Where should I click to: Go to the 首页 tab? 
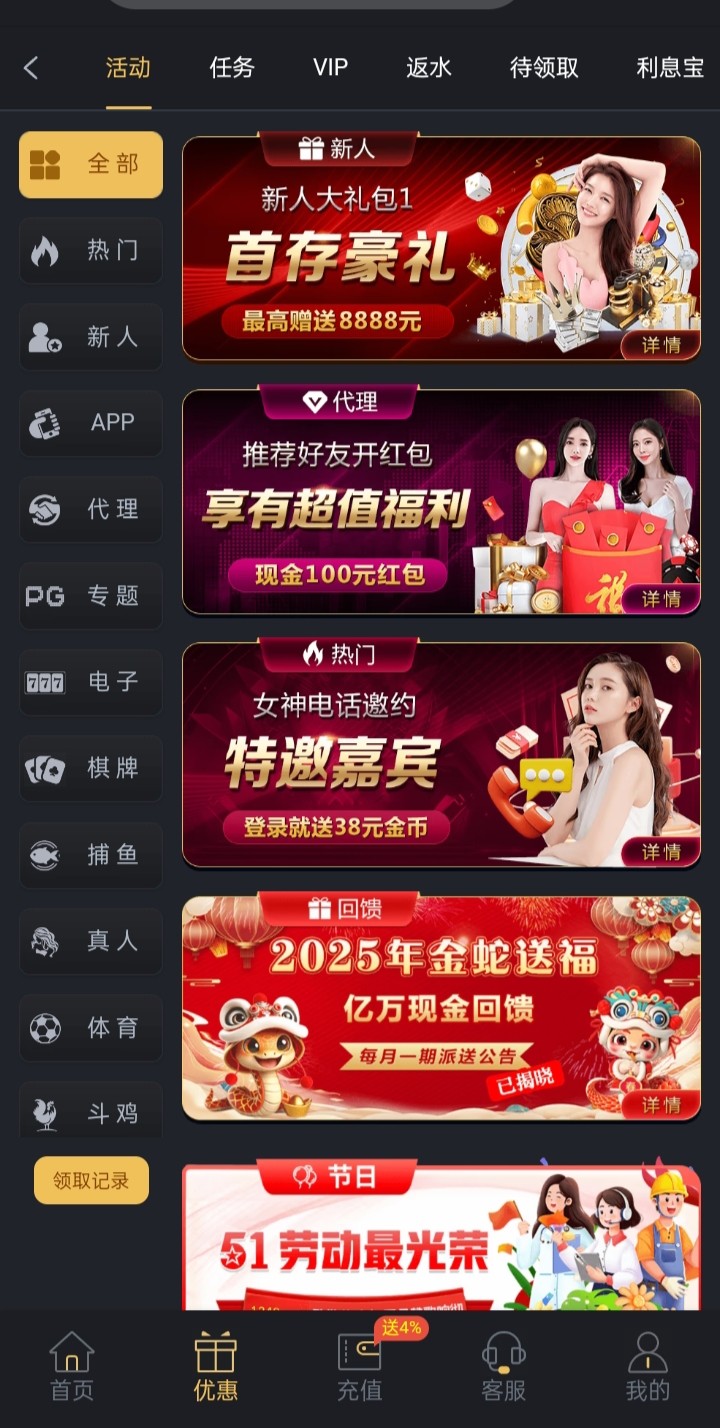[72, 1366]
